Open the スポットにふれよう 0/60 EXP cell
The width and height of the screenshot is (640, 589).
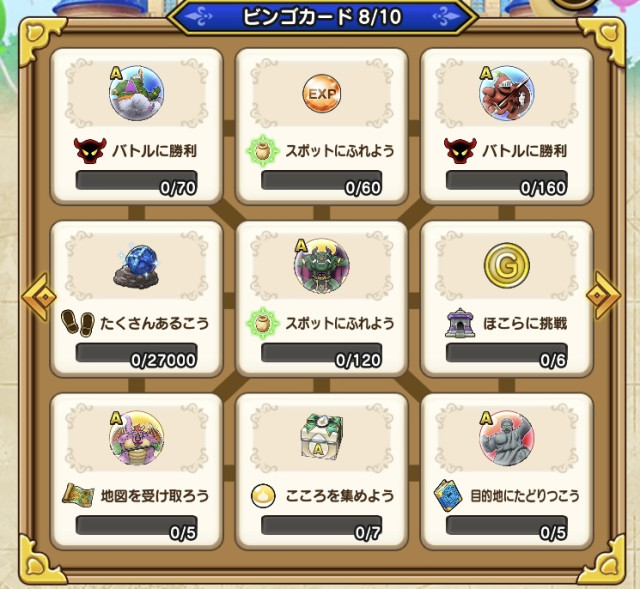pyautogui.click(x=322, y=127)
